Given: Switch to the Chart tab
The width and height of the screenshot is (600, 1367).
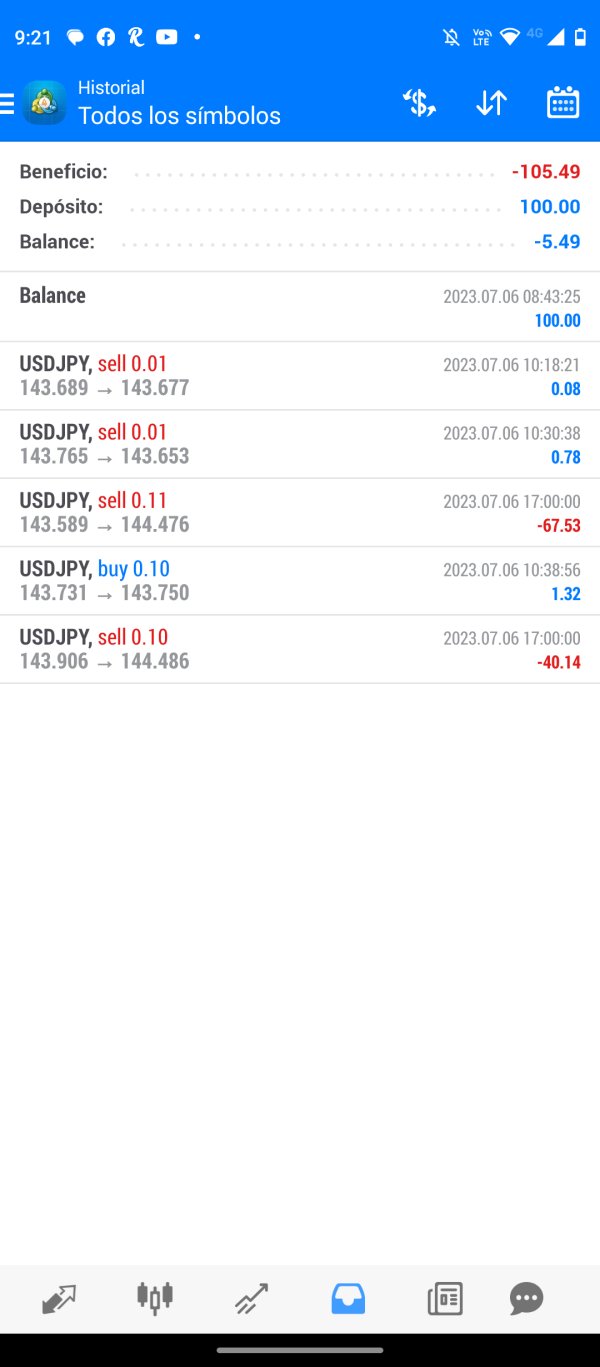Looking at the screenshot, I should tap(155, 1298).
